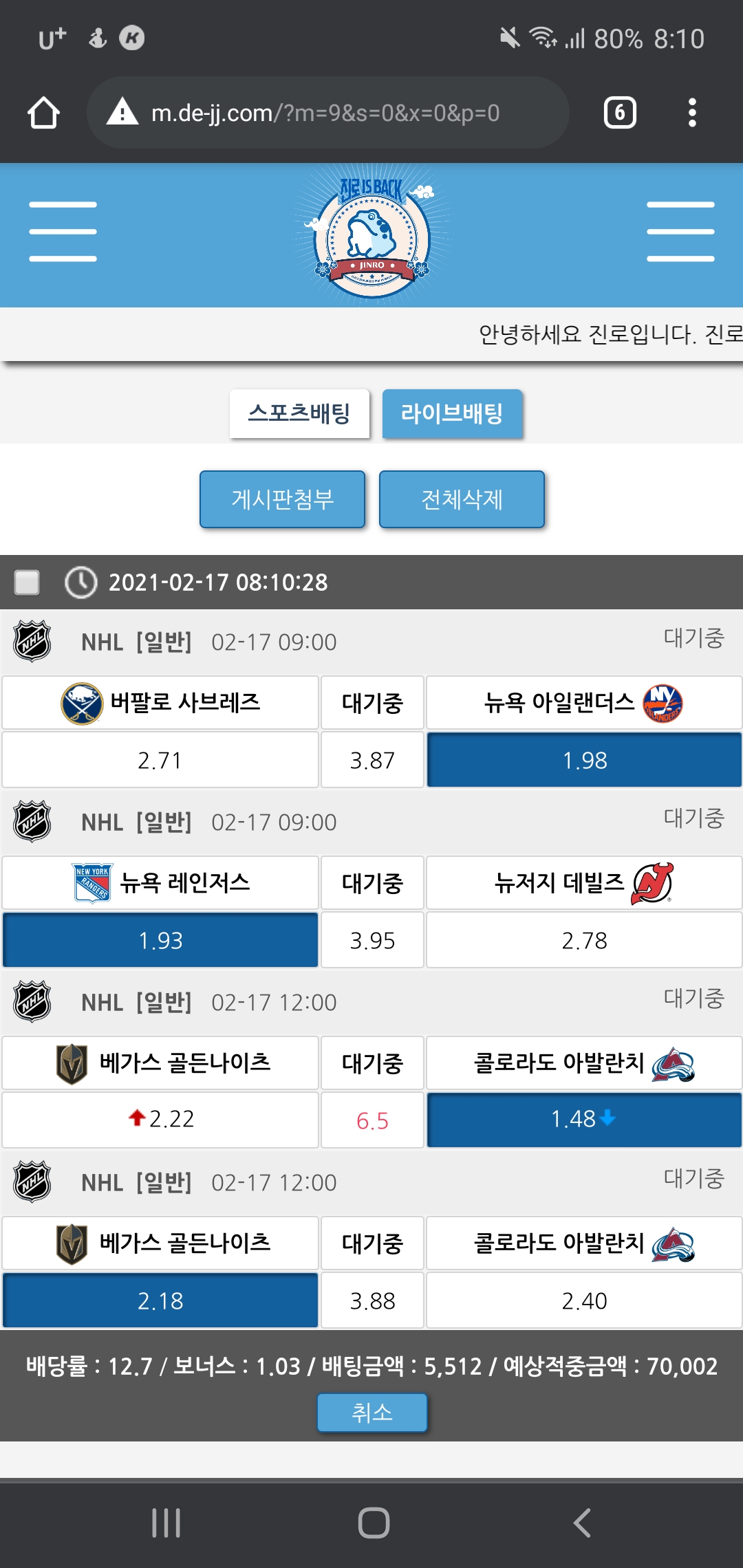
Task: Select 버팔로 사브레즈 odds 2.71
Action: click(x=160, y=760)
